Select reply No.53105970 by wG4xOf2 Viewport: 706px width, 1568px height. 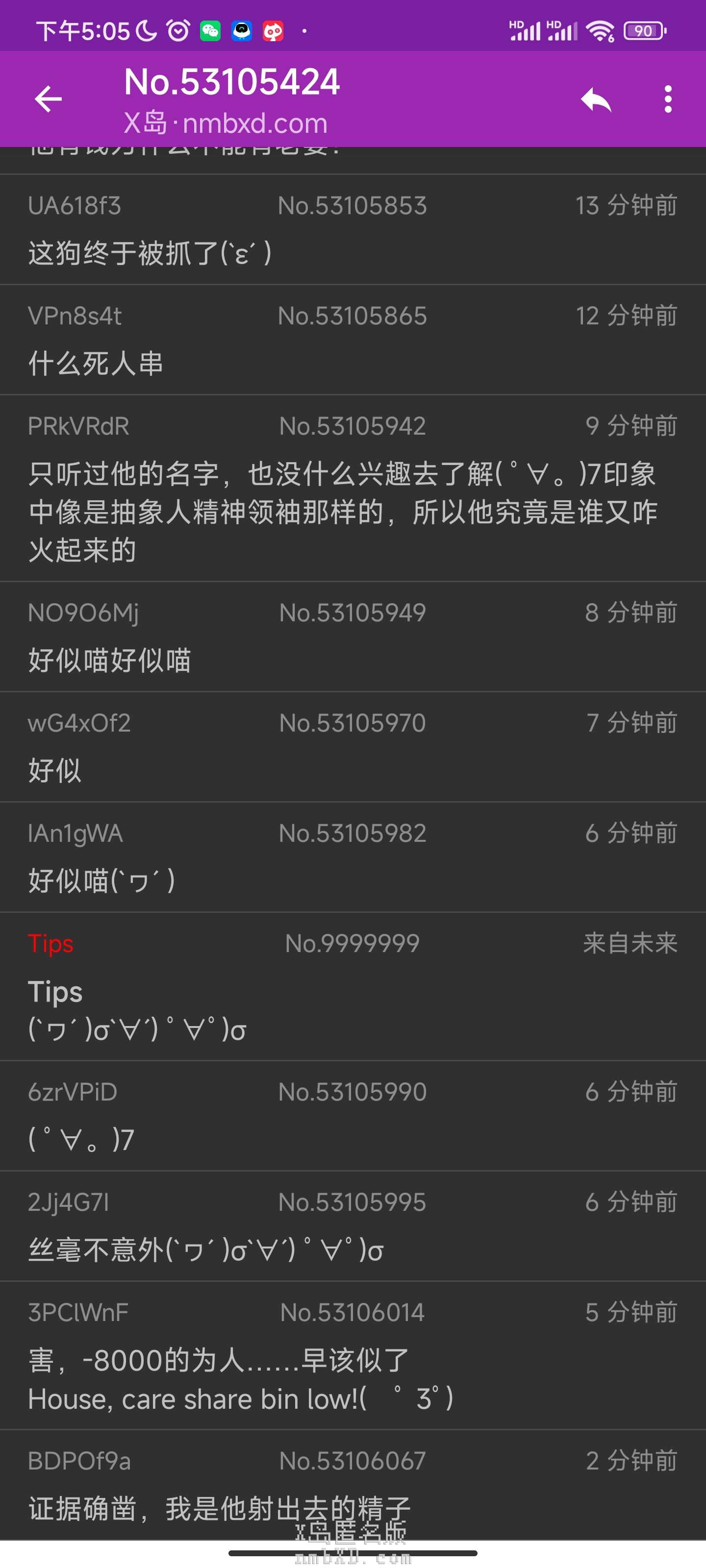[353, 747]
